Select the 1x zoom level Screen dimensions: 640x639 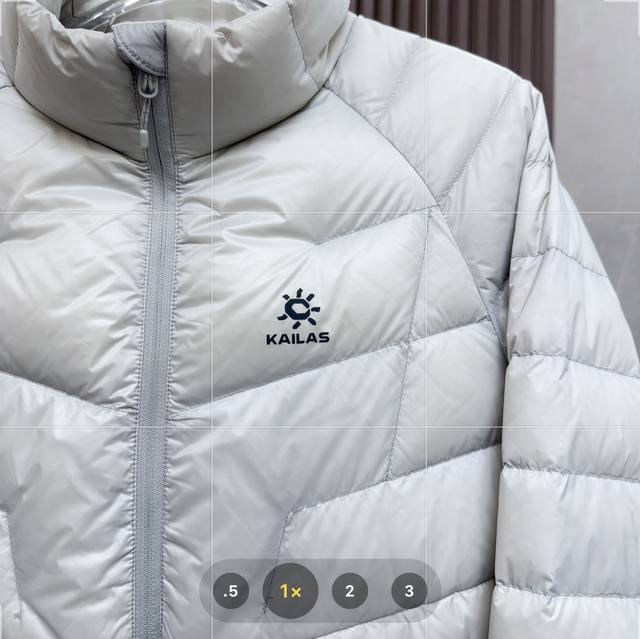290,591
